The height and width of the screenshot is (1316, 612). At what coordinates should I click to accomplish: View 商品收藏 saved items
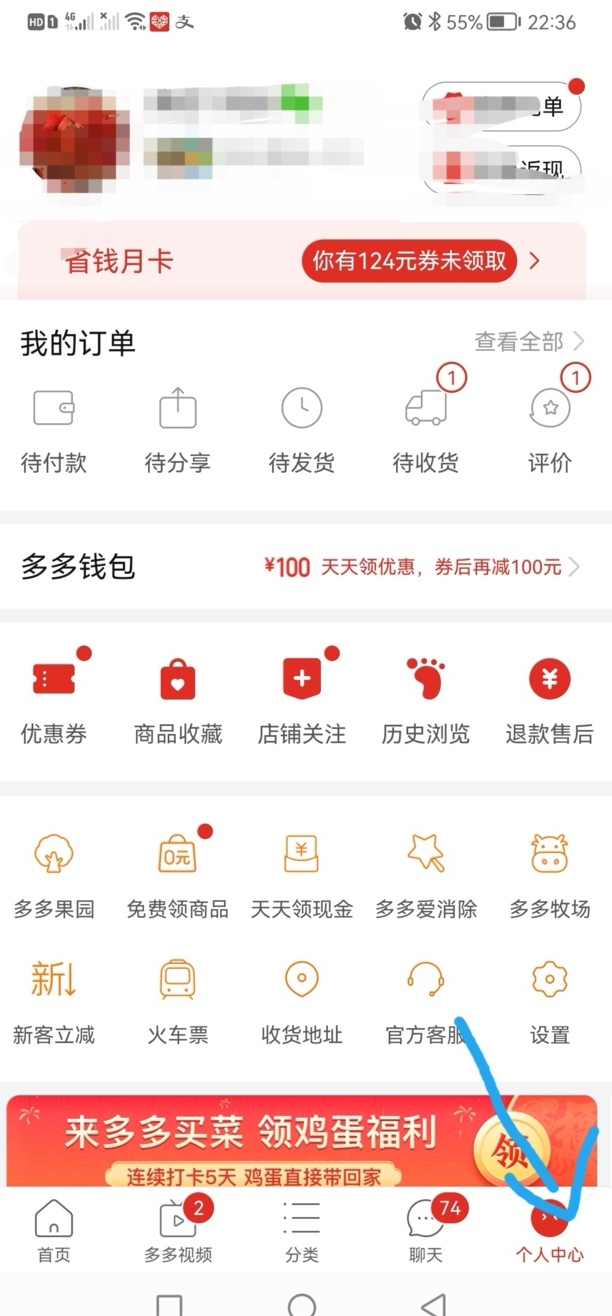pos(178,700)
